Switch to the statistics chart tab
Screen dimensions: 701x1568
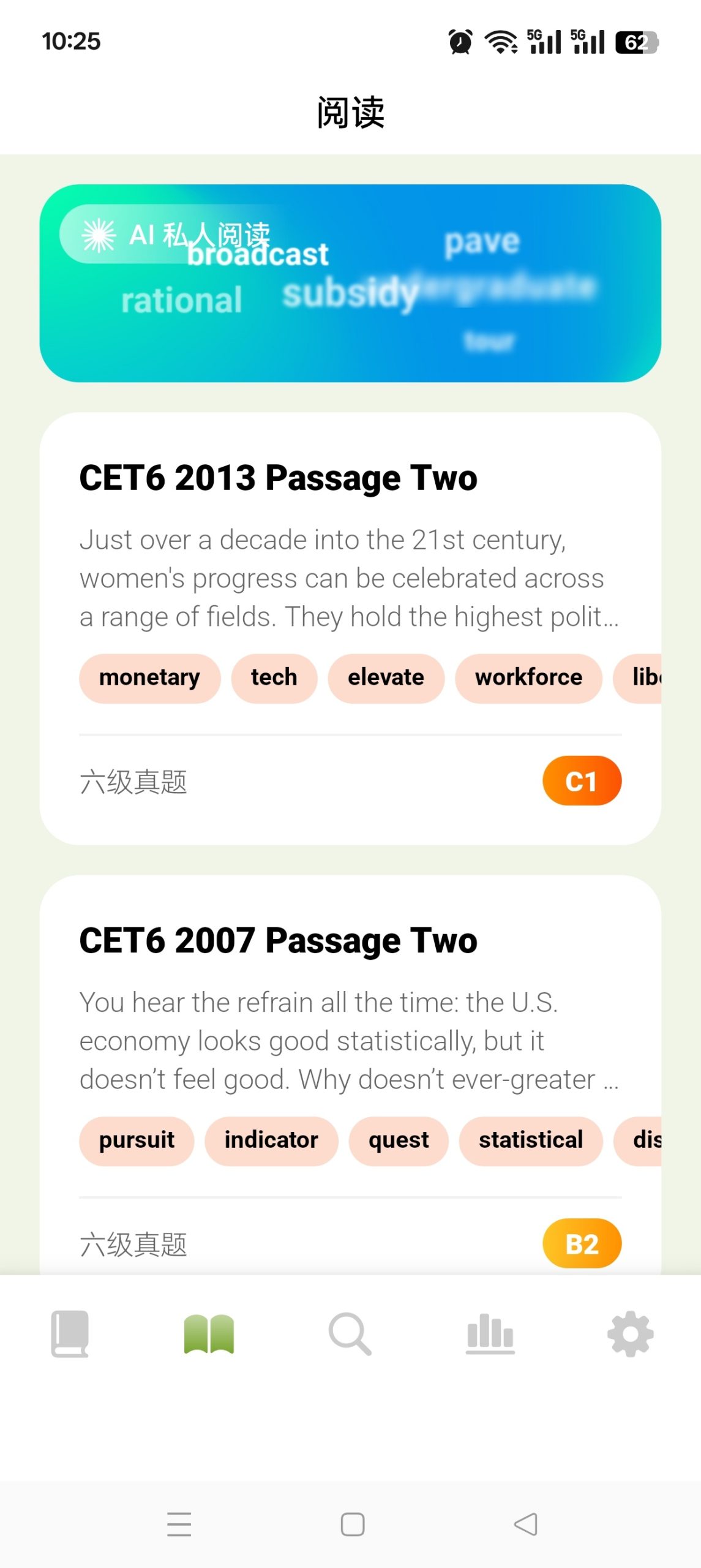point(490,1334)
